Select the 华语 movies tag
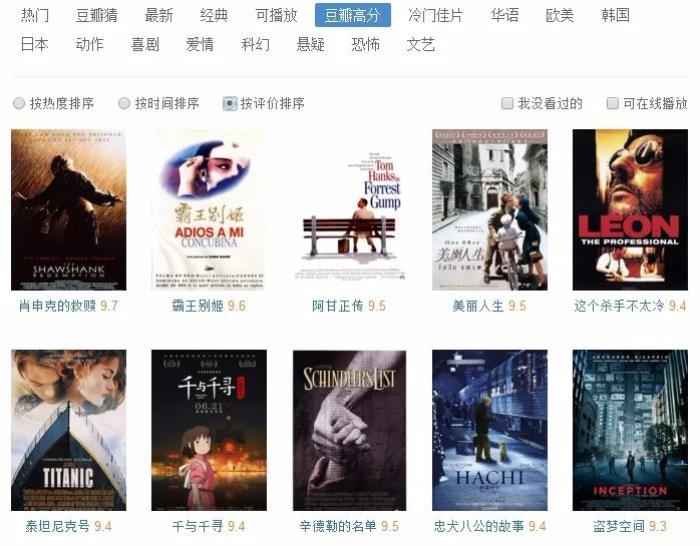This screenshot has width=700, height=546. pyautogui.click(x=504, y=15)
